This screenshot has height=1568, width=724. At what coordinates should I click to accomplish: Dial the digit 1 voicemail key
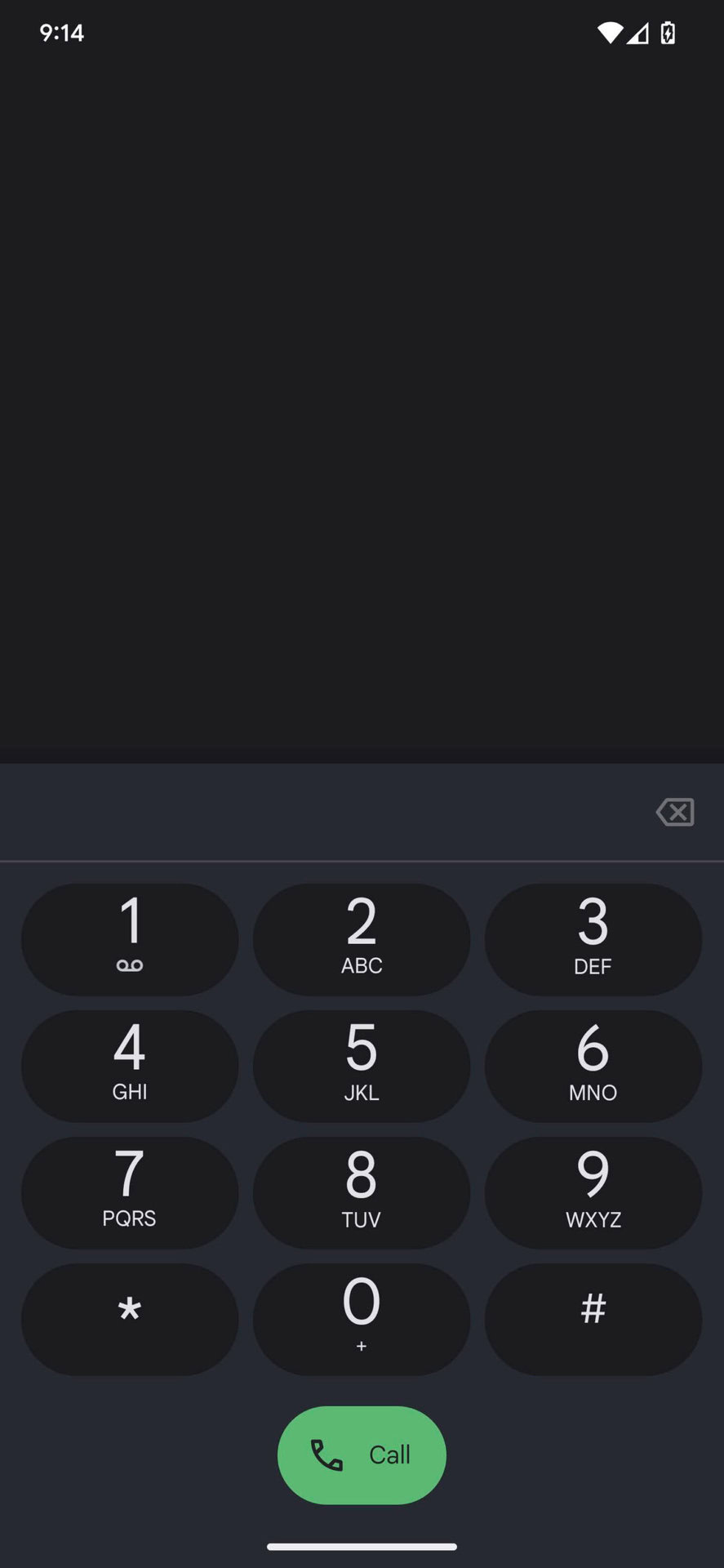[130, 938]
